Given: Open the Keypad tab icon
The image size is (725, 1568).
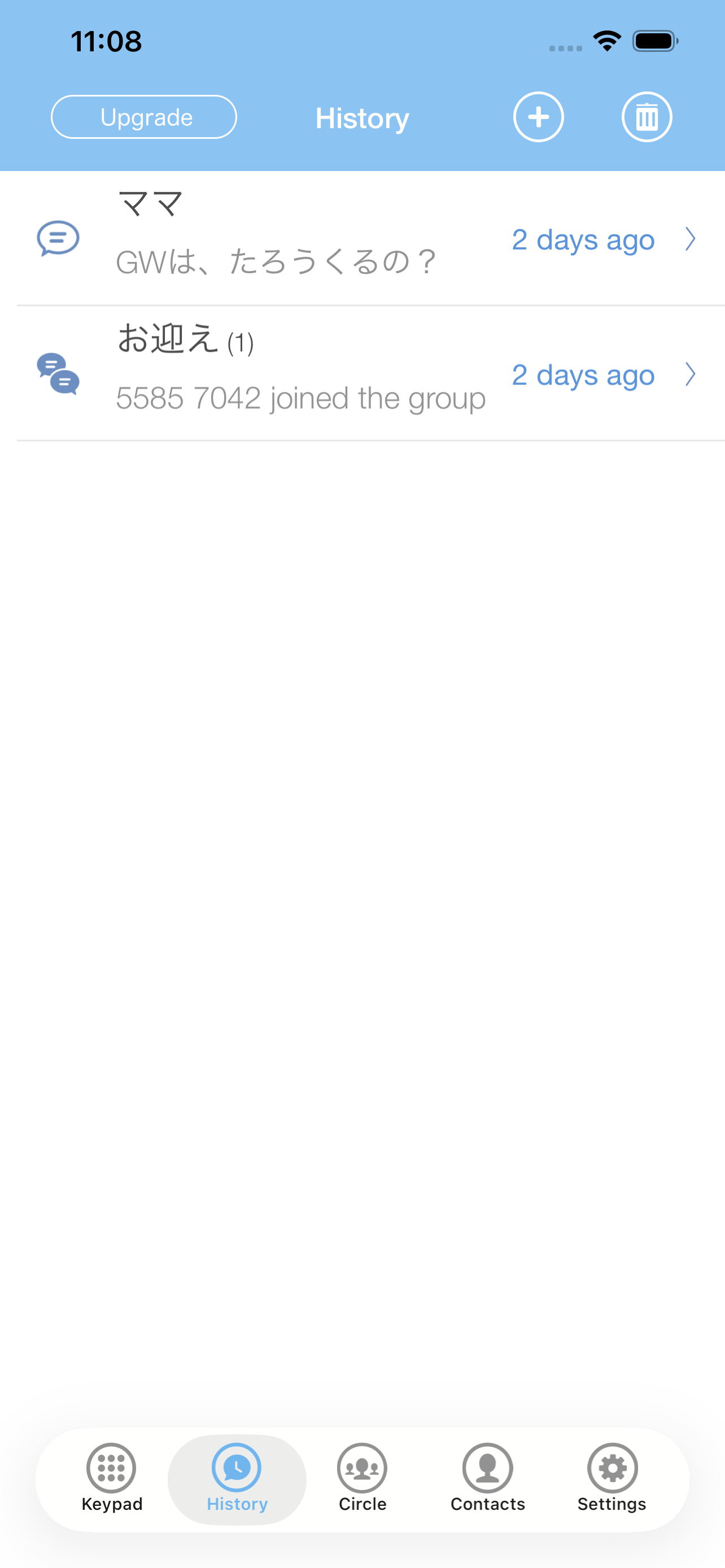Looking at the screenshot, I should 112,1469.
